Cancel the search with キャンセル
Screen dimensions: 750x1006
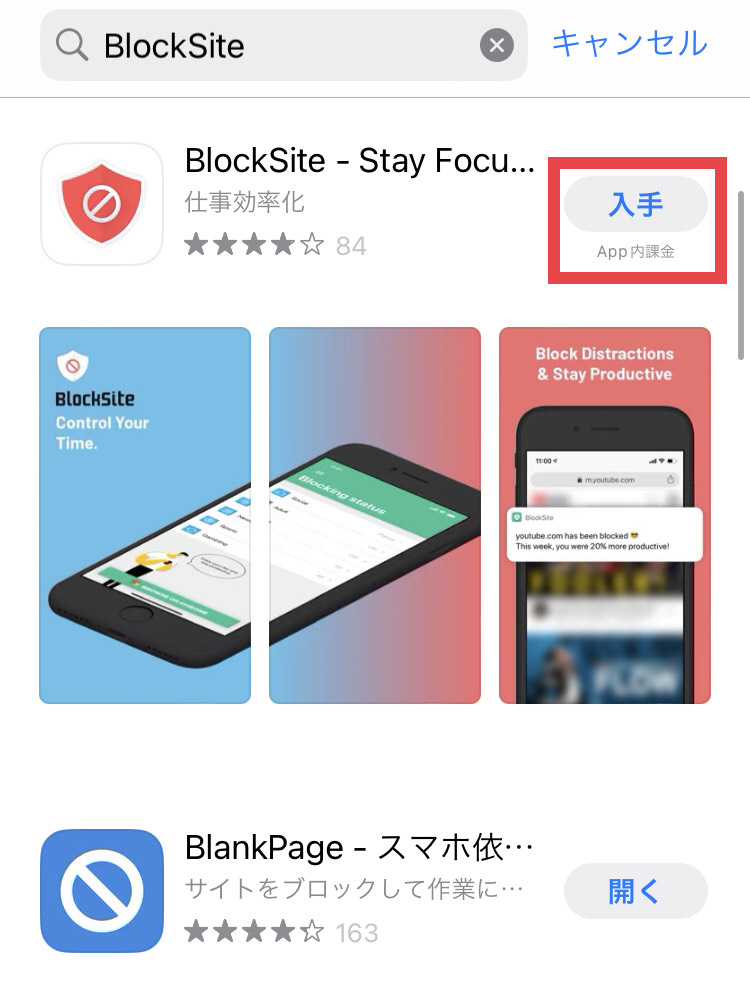click(629, 43)
